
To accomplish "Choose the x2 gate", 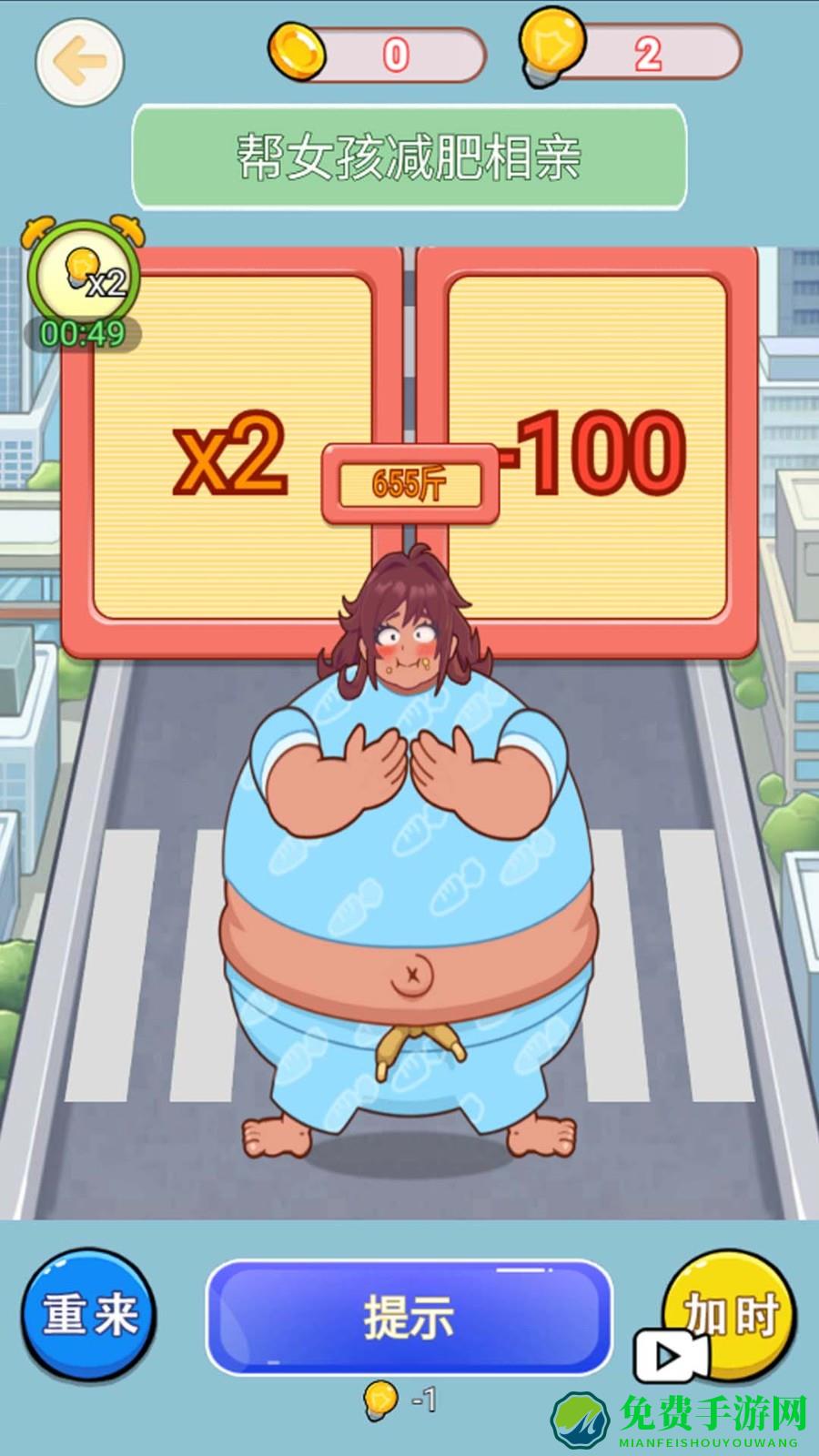I will [x=232, y=452].
